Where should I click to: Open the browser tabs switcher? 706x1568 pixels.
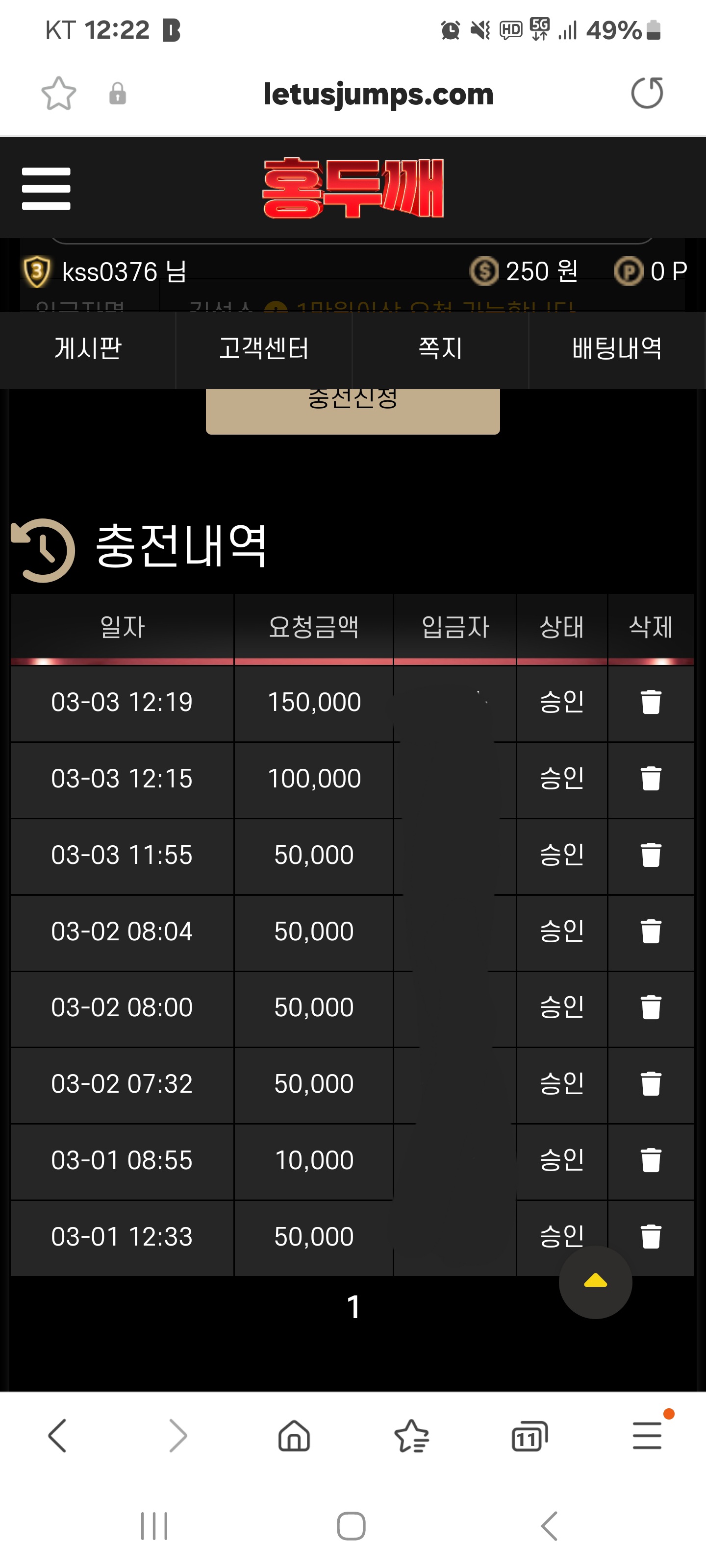[x=529, y=1437]
